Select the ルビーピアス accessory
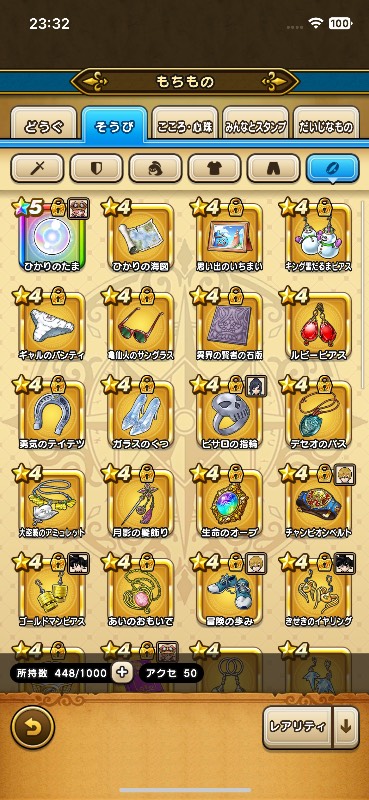369x800 pixels. 318,326
